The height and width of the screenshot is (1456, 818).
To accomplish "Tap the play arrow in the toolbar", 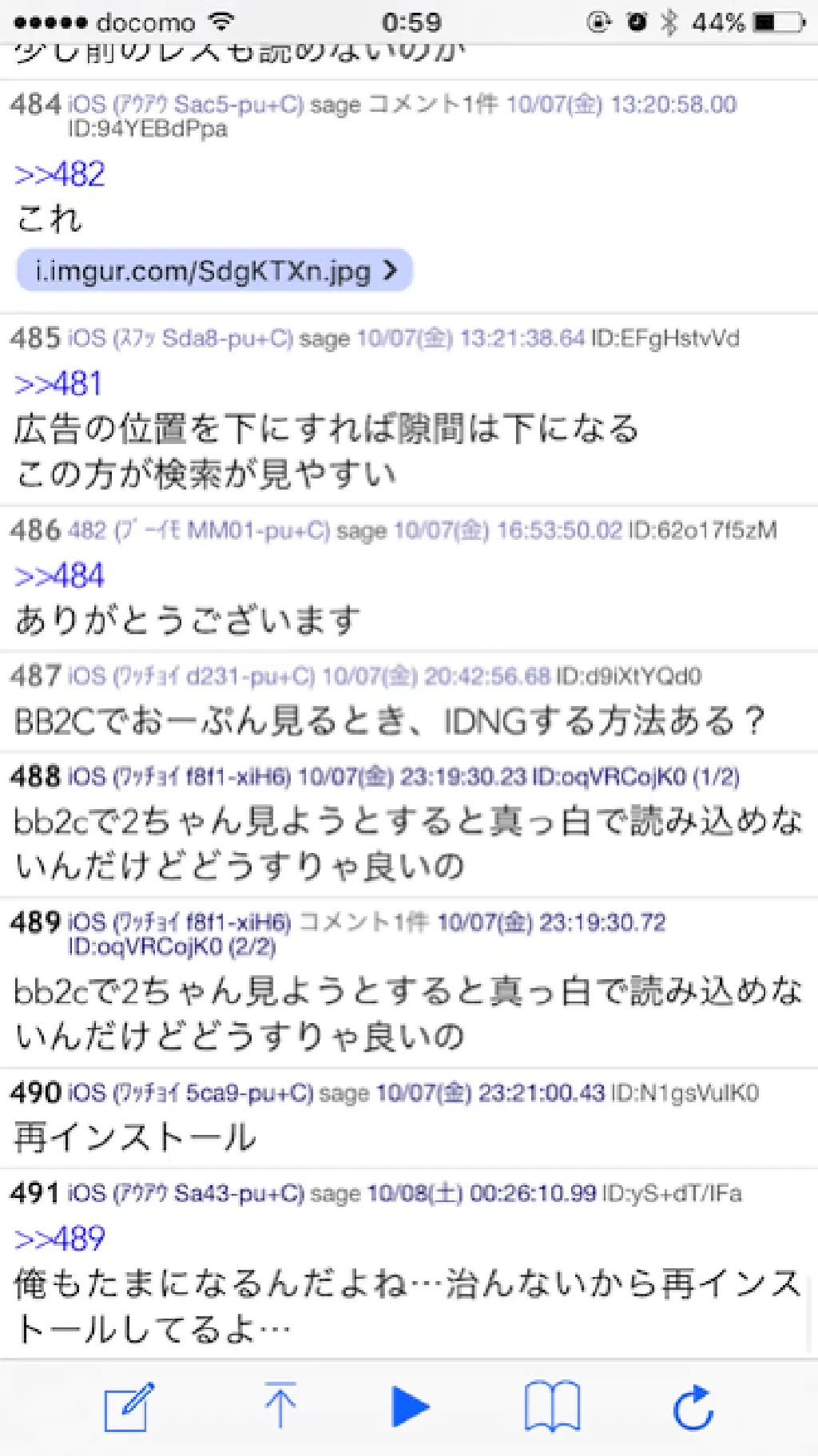I will (411, 1406).
